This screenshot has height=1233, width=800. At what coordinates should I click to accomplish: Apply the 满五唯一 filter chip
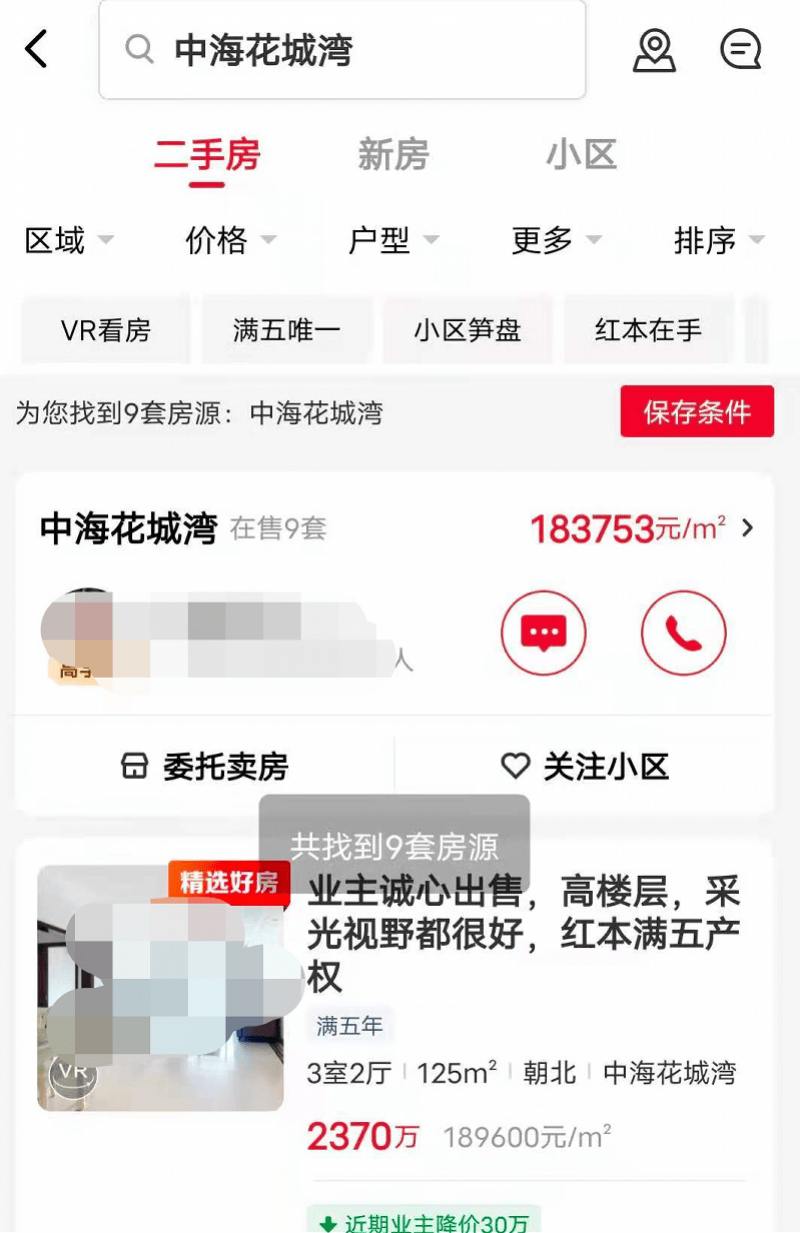pos(287,330)
